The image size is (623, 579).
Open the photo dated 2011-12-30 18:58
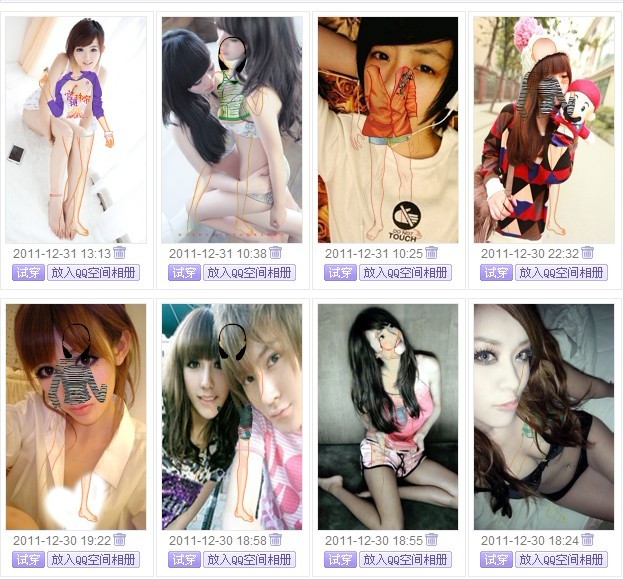tap(232, 416)
